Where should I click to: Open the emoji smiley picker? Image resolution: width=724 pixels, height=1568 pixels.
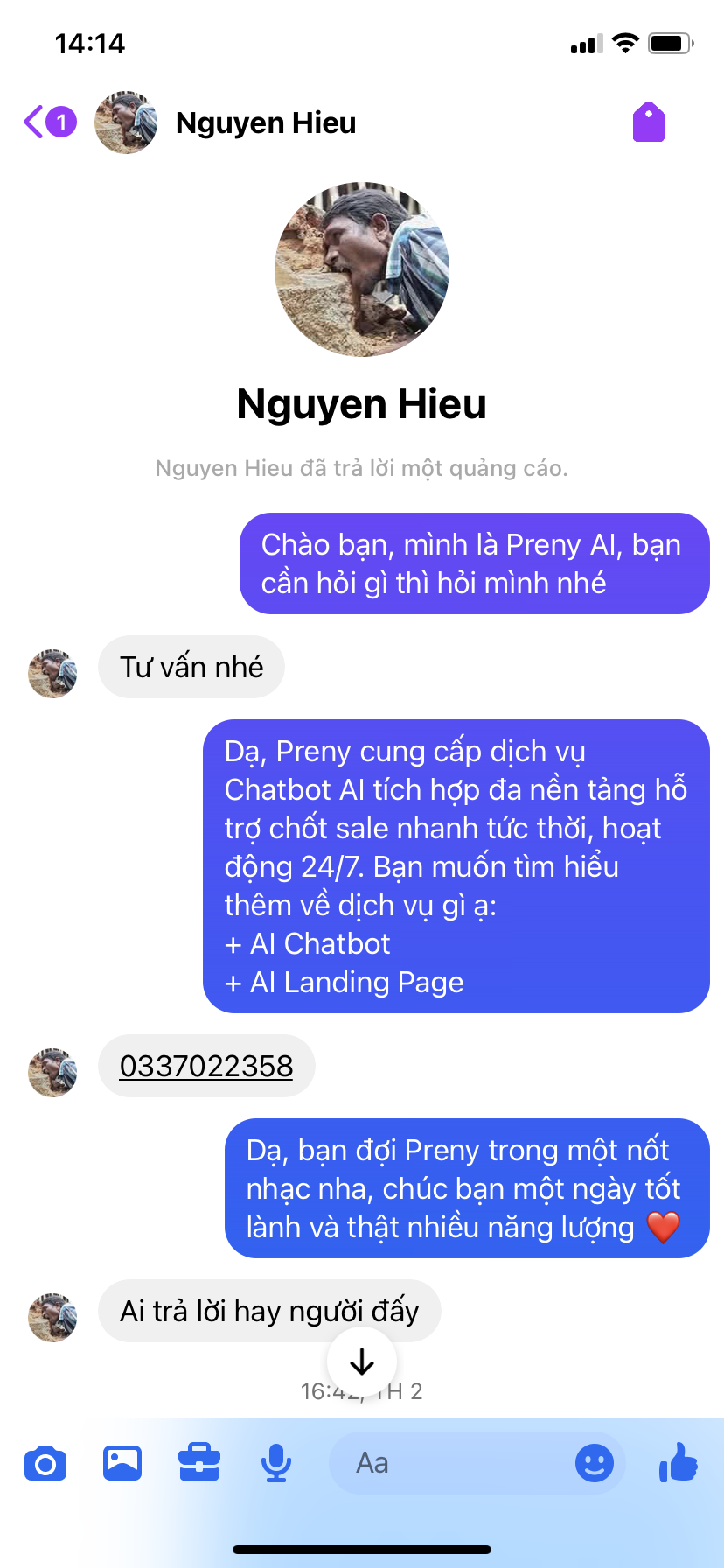pyautogui.click(x=595, y=1463)
